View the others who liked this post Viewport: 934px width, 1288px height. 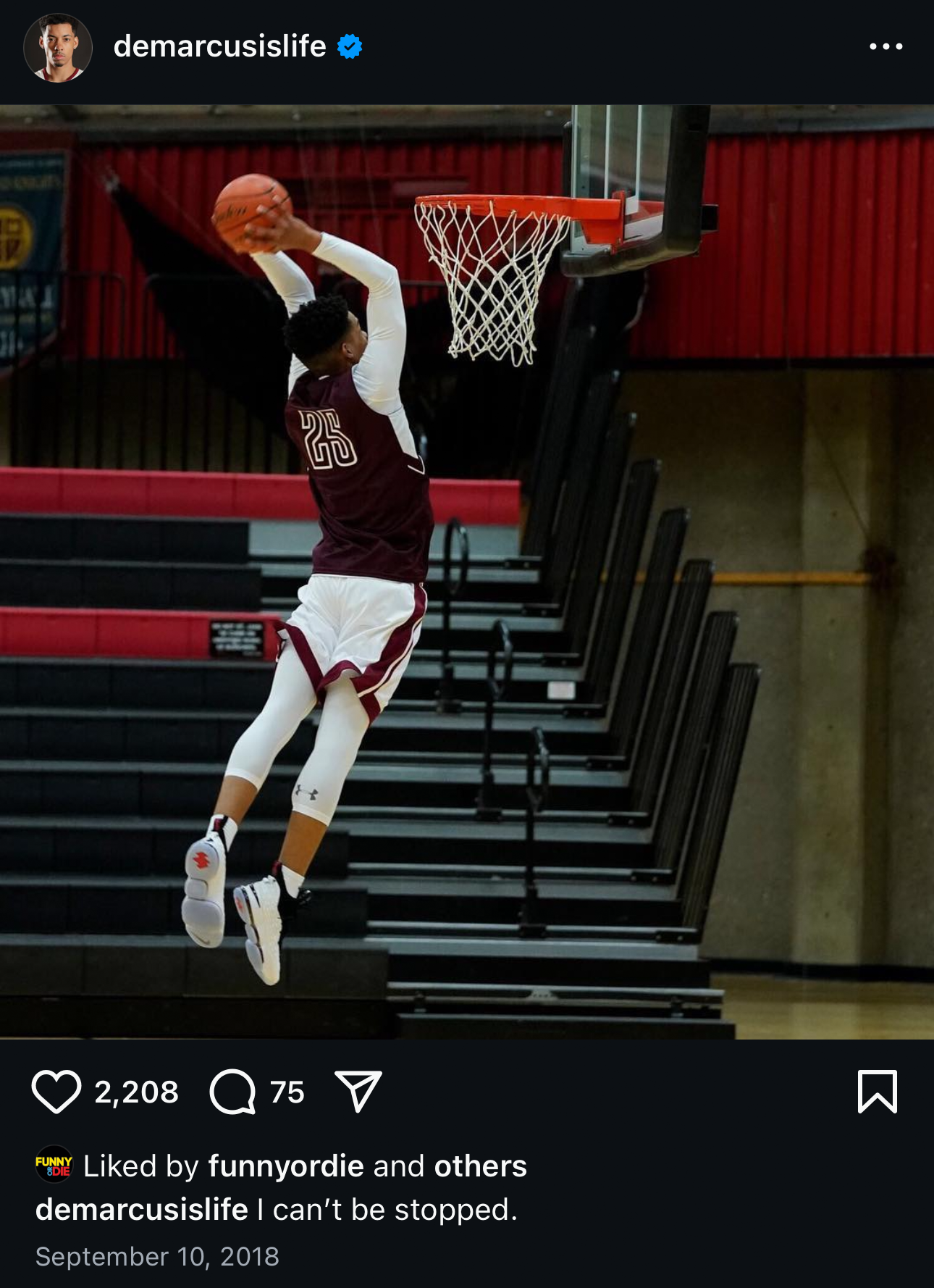480,1166
